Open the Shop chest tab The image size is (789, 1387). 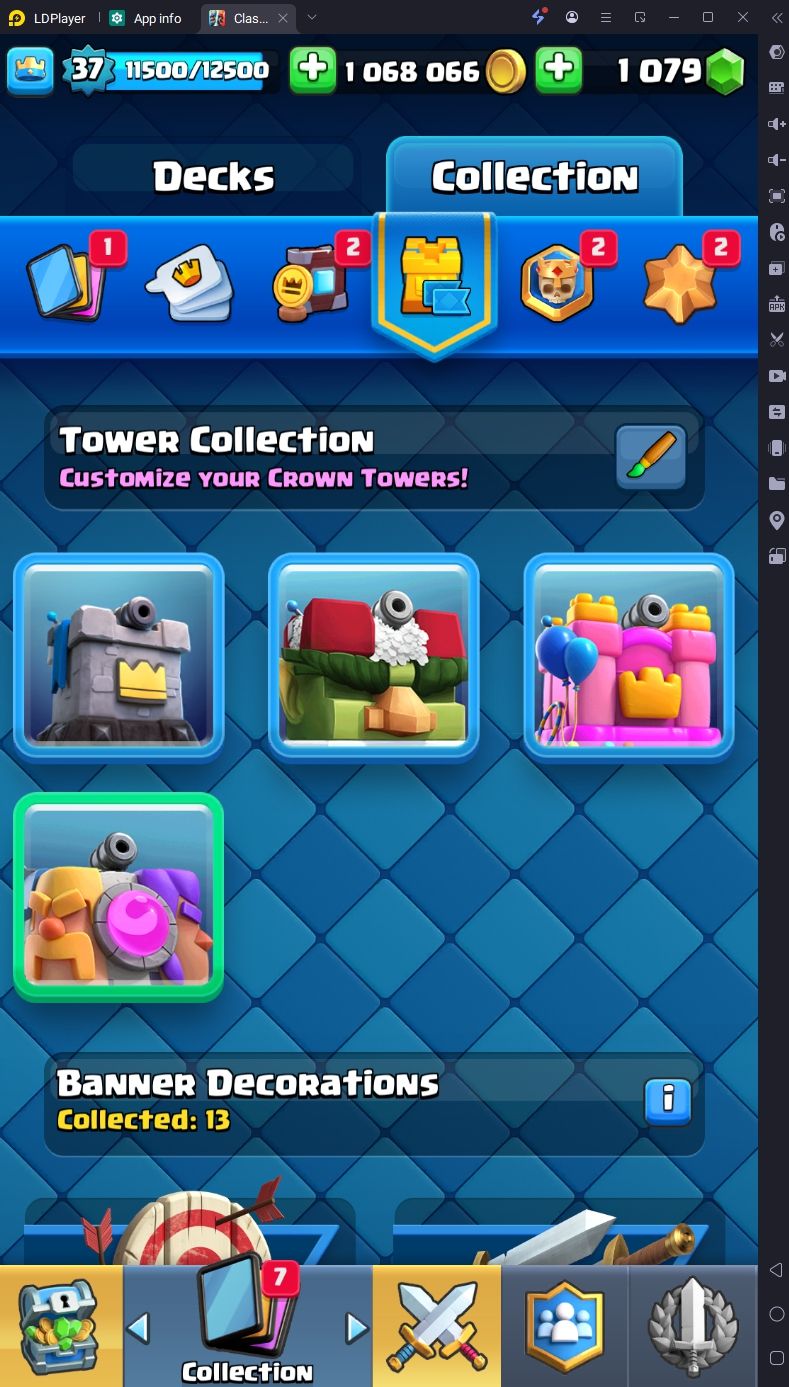(x=60, y=1325)
